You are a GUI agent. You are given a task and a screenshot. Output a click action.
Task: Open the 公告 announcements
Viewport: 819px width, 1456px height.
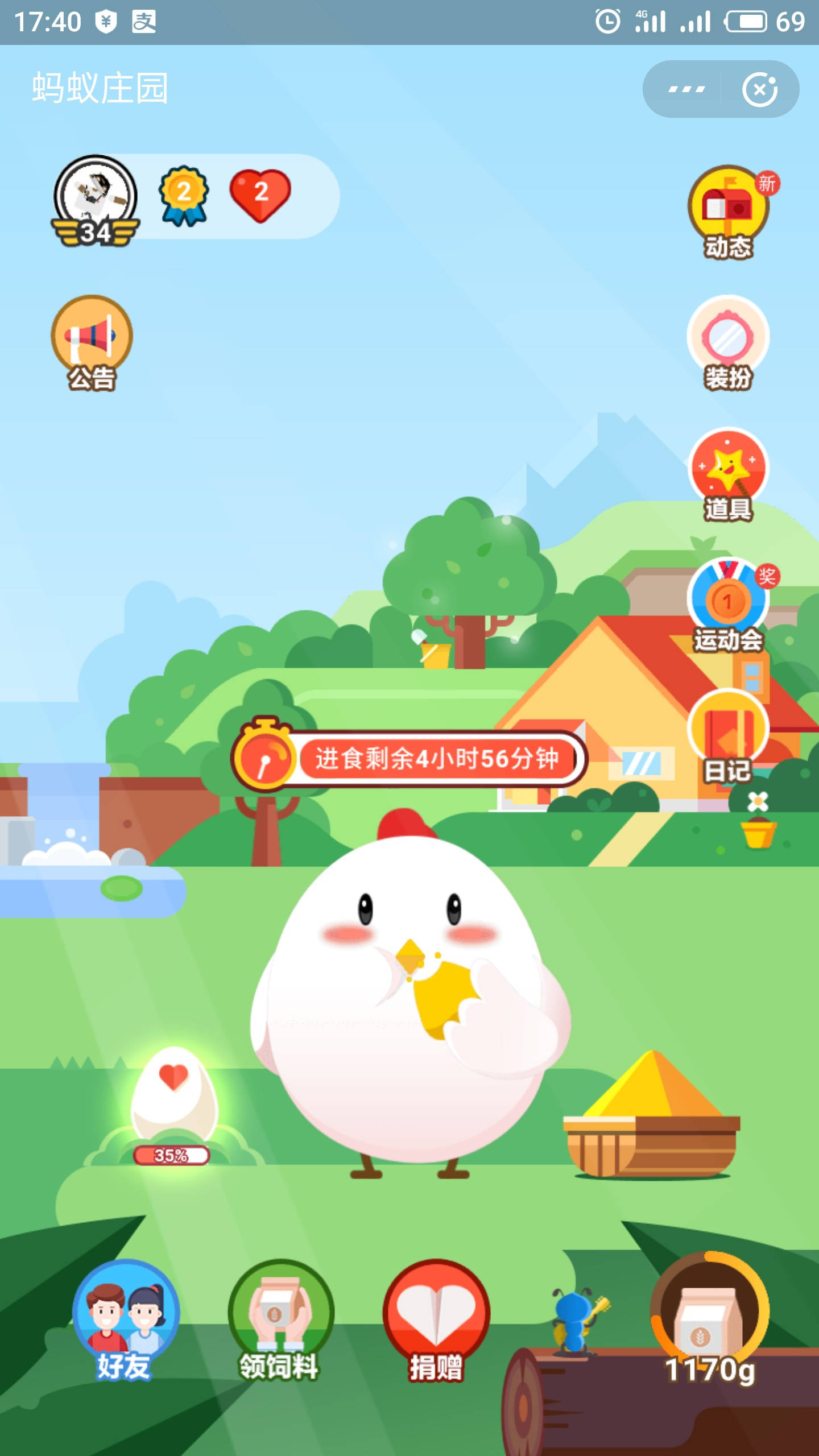pyautogui.click(x=92, y=342)
